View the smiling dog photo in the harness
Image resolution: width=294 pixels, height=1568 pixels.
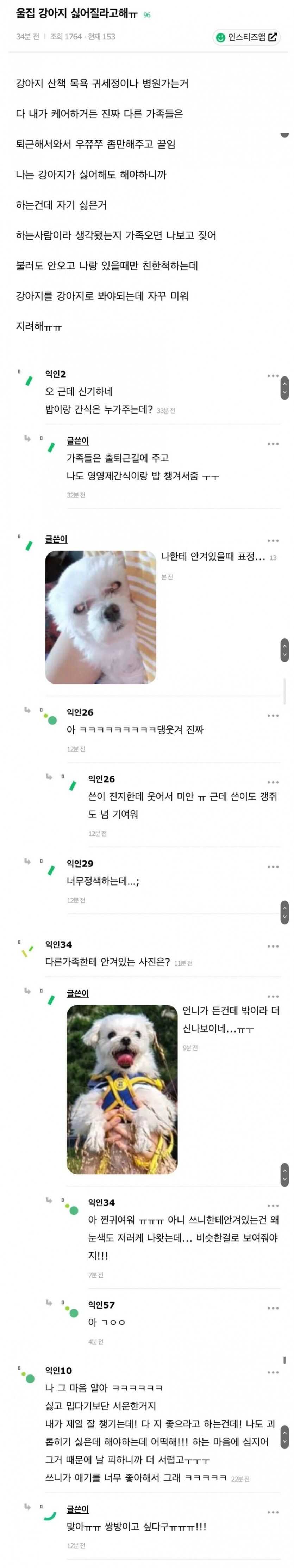point(121,1089)
